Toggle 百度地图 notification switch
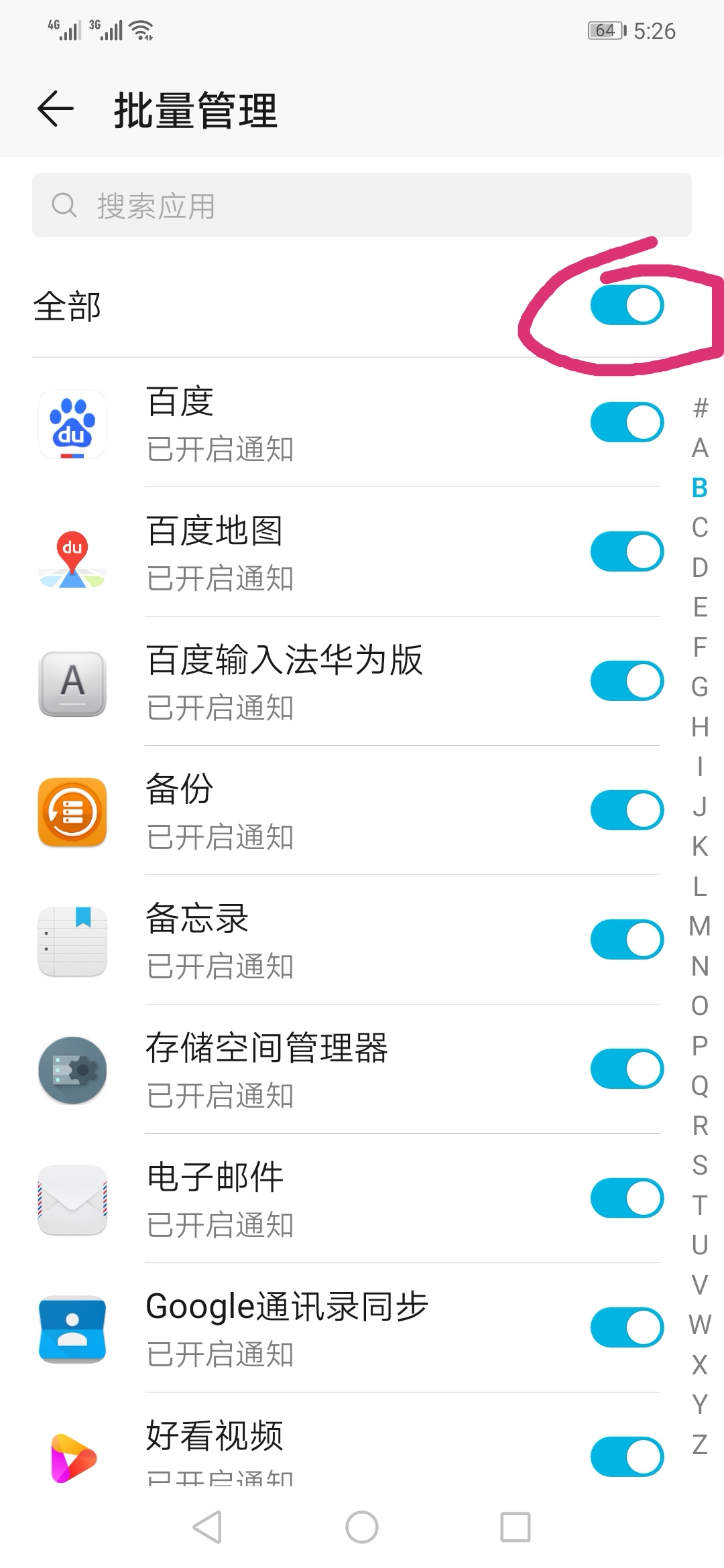The image size is (724, 1568). click(x=627, y=552)
